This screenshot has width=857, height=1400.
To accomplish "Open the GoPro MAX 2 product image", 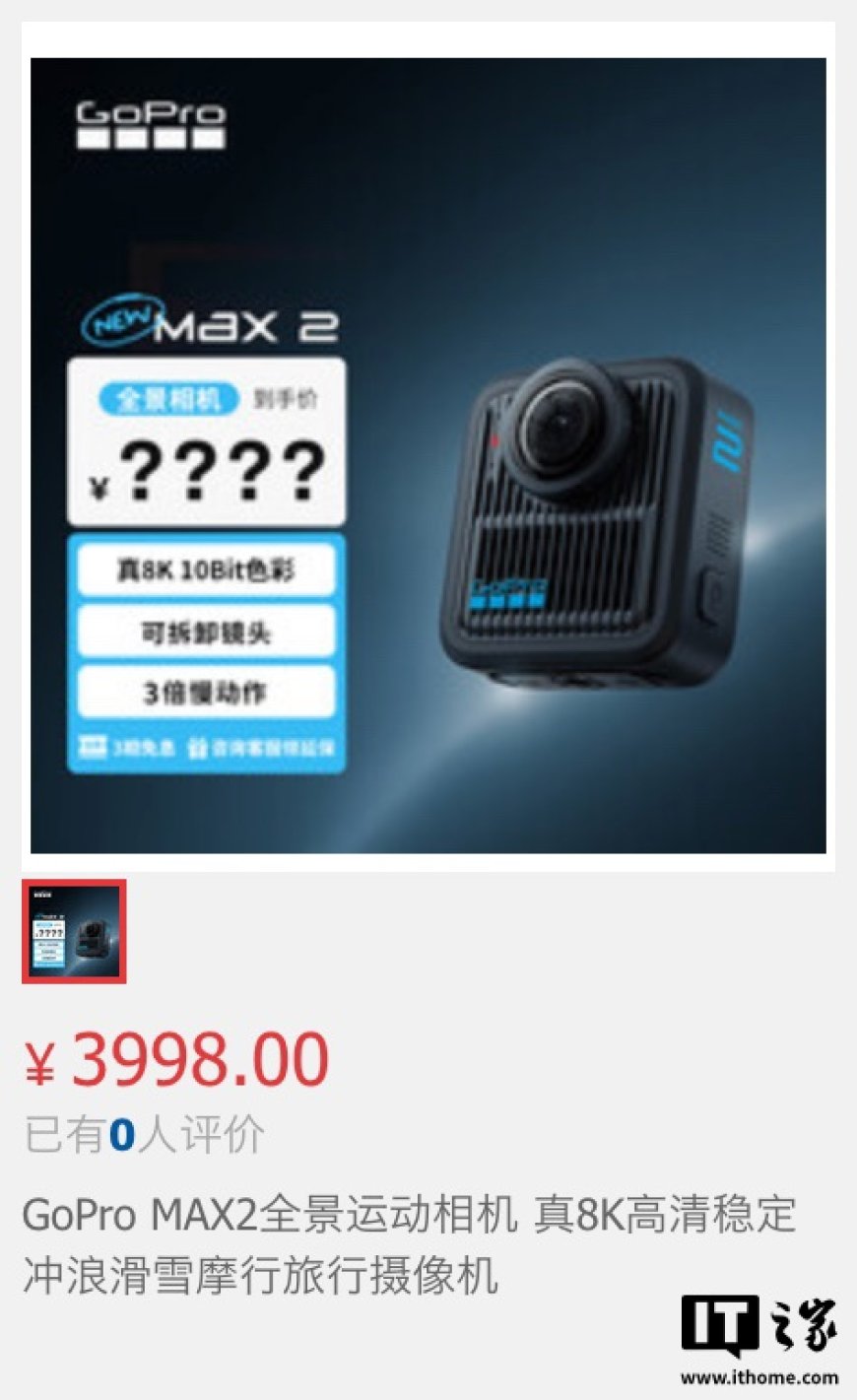I will point(428,455).
